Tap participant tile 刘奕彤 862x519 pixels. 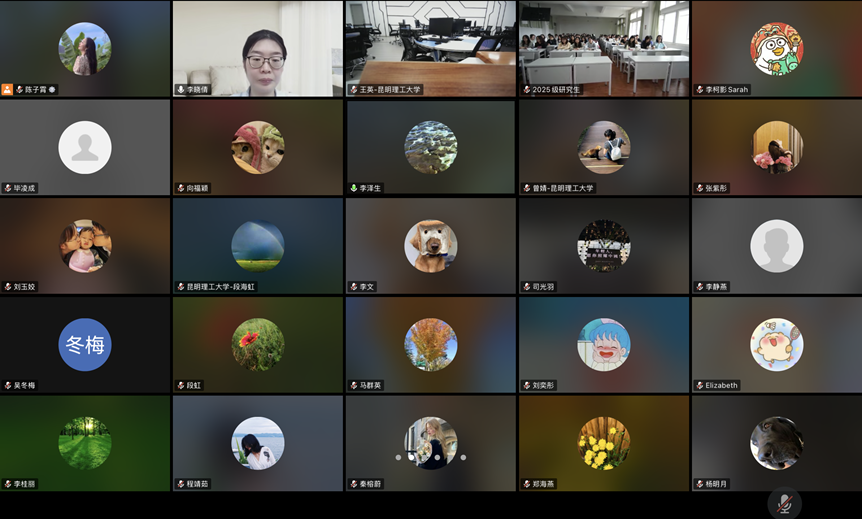[x=603, y=345]
